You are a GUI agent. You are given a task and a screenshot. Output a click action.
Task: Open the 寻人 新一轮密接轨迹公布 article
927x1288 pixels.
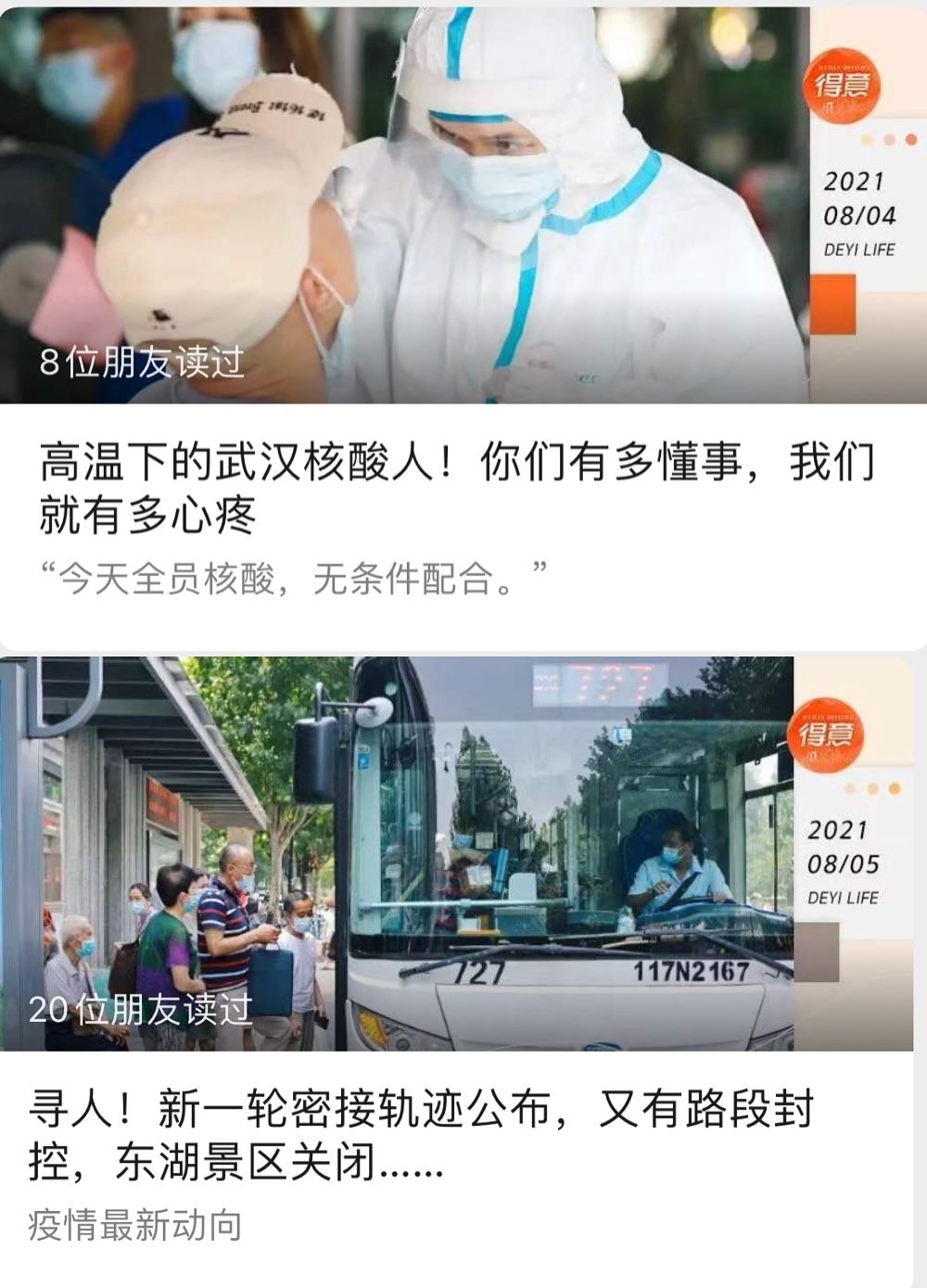click(x=421, y=1134)
